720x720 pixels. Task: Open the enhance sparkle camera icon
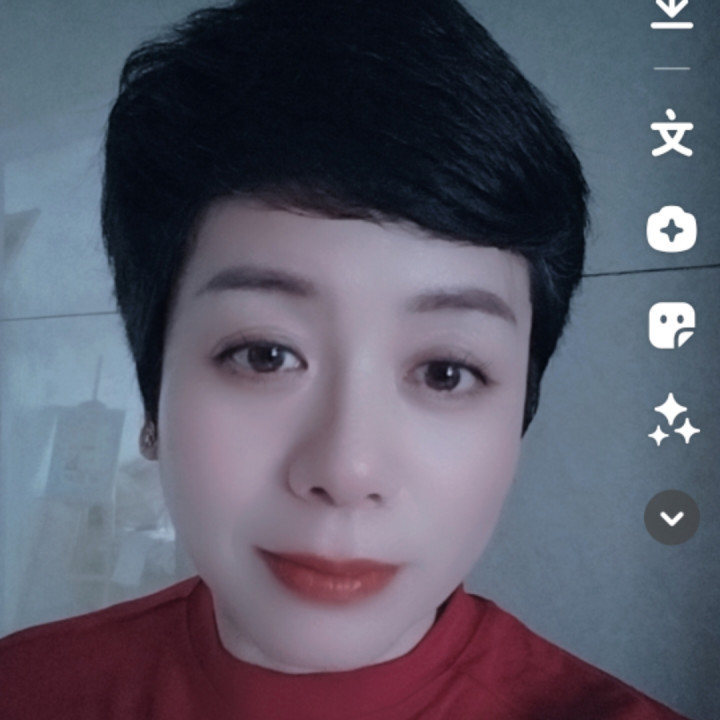tap(672, 230)
